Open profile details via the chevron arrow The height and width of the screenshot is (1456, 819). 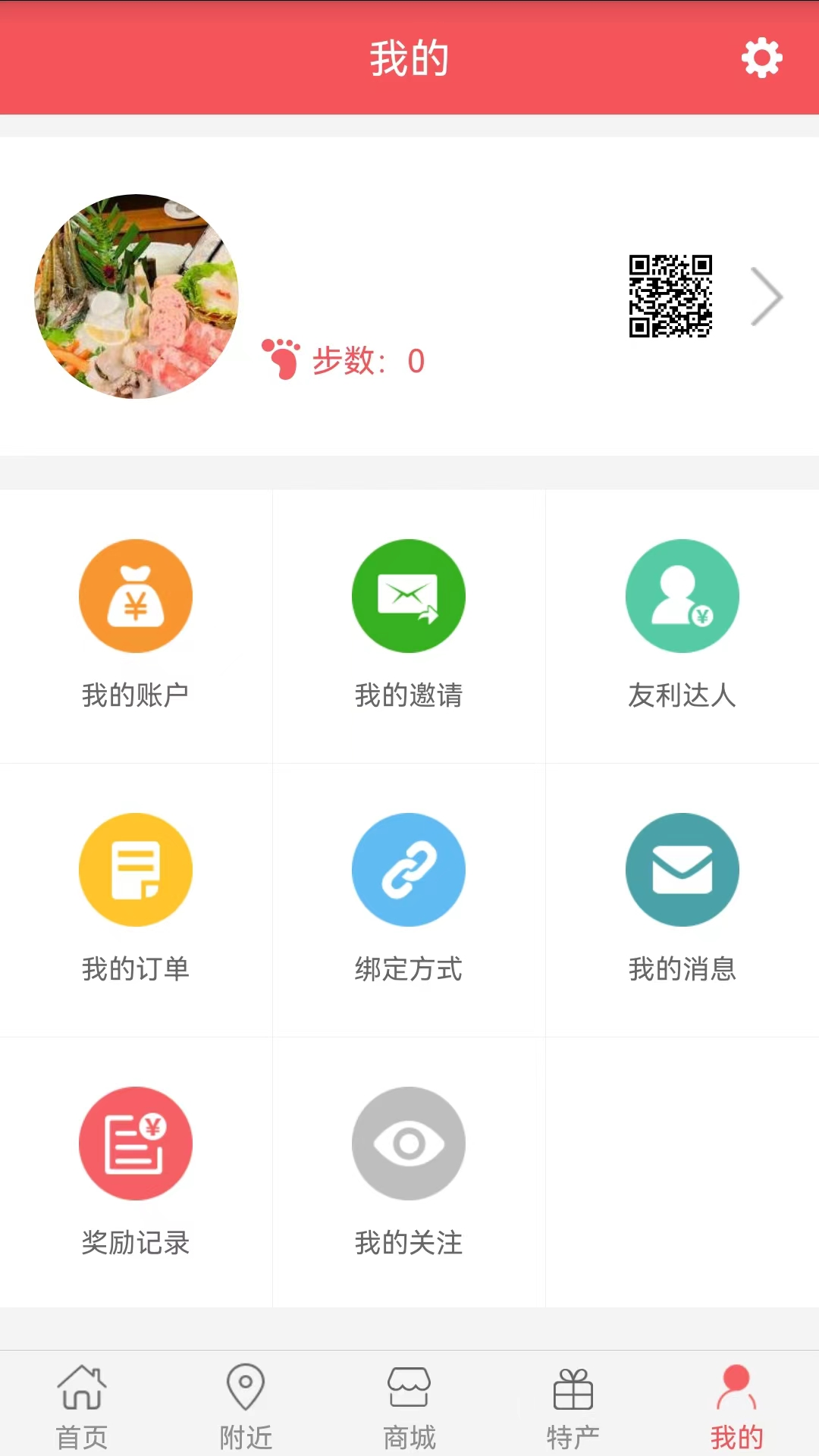[x=766, y=297]
